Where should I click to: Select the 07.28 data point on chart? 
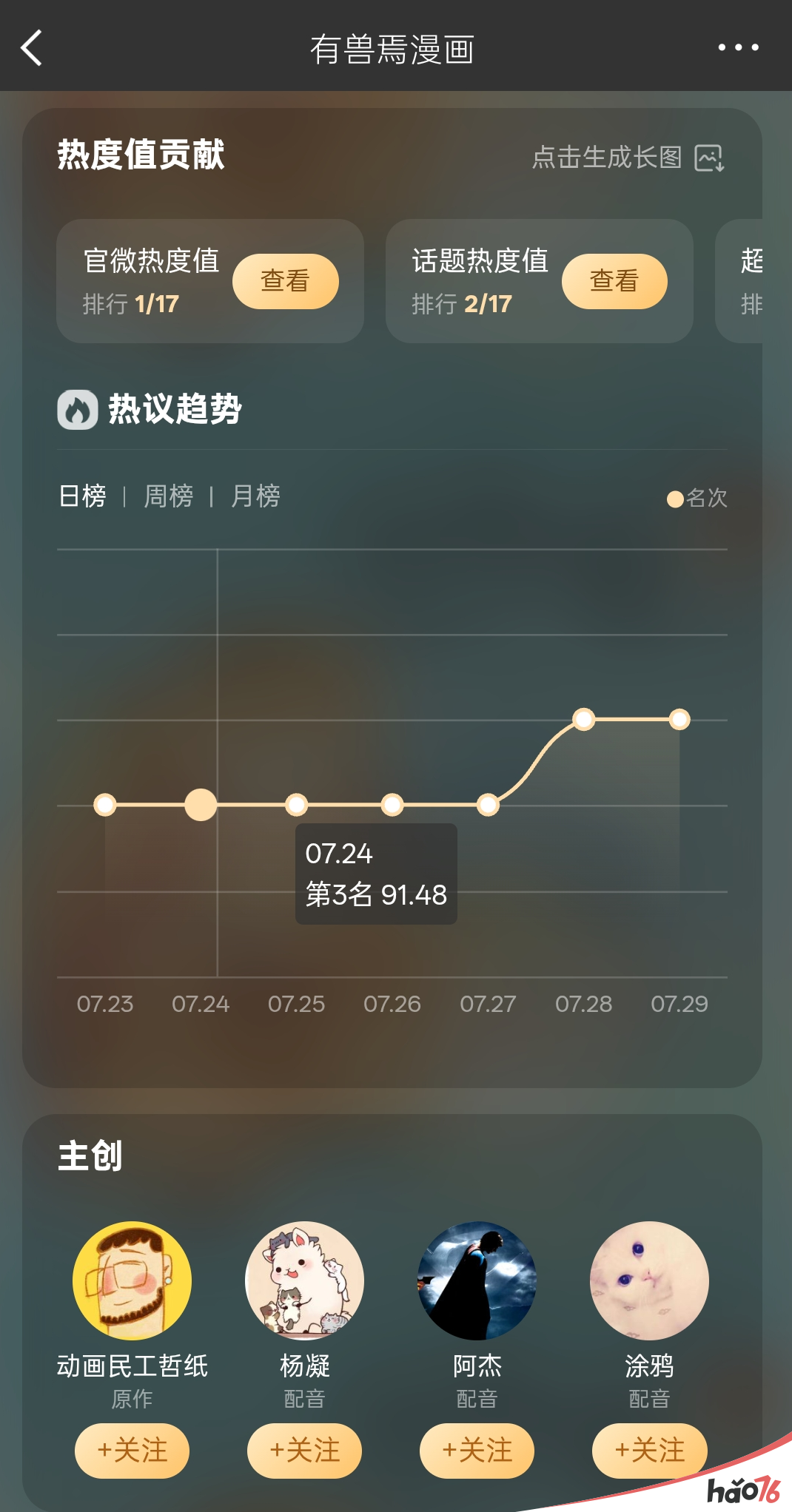584,719
